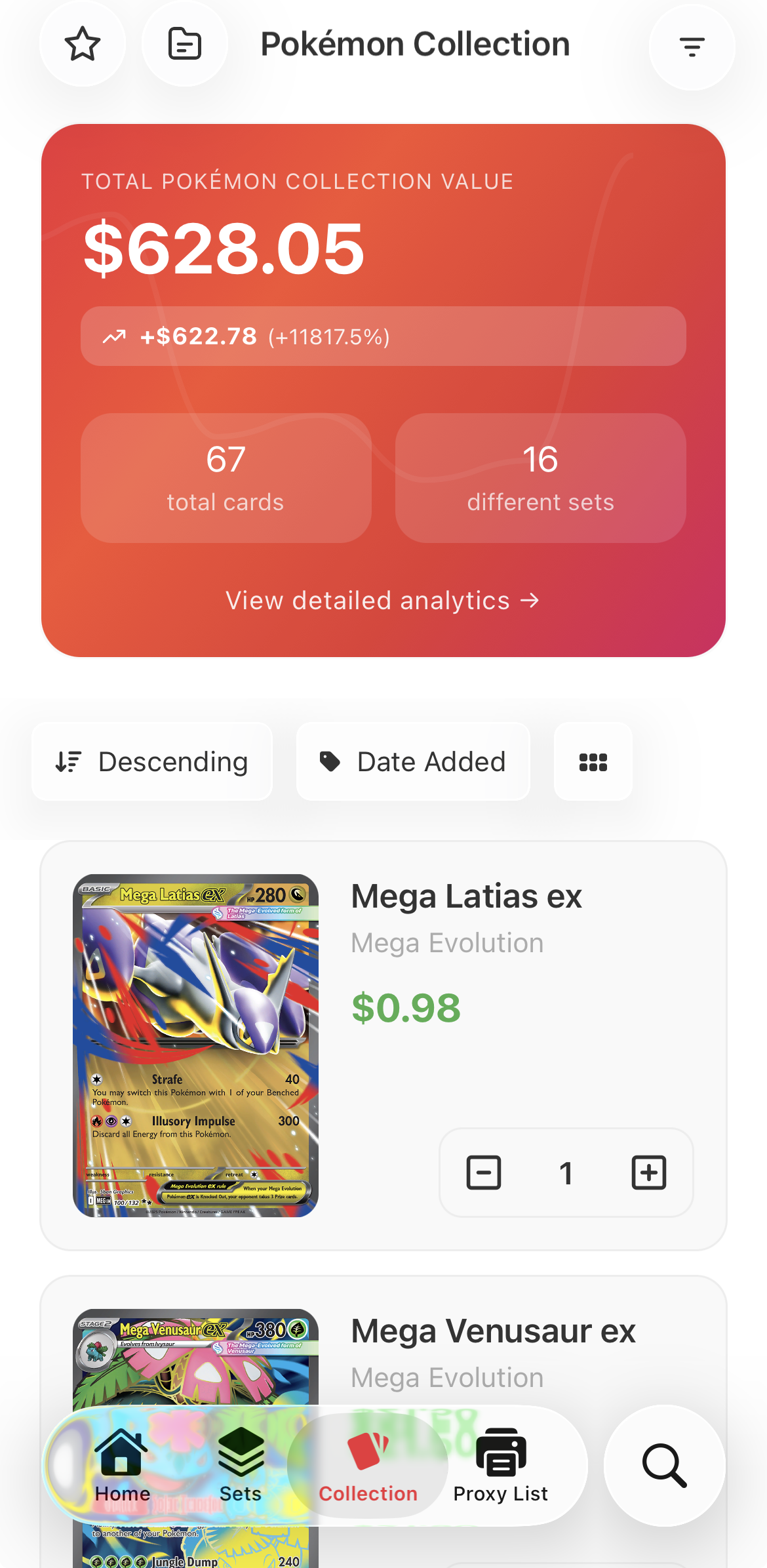Screen dimensions: 767x1568
Task: Decrease Mega Latias ex quantity with minus
Action: click(483, 1174)
